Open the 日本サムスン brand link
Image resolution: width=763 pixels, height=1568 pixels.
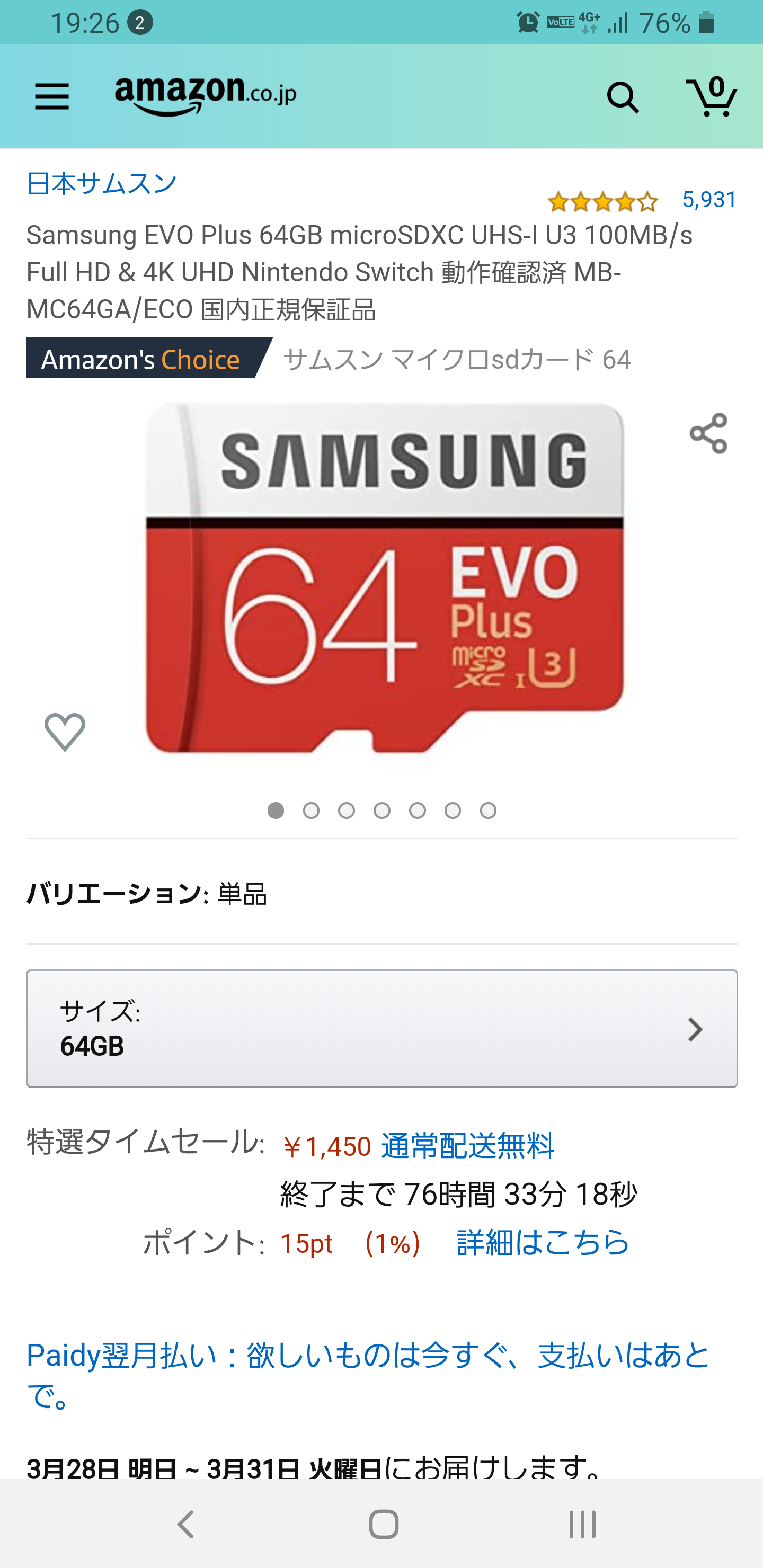click(102, 183)
